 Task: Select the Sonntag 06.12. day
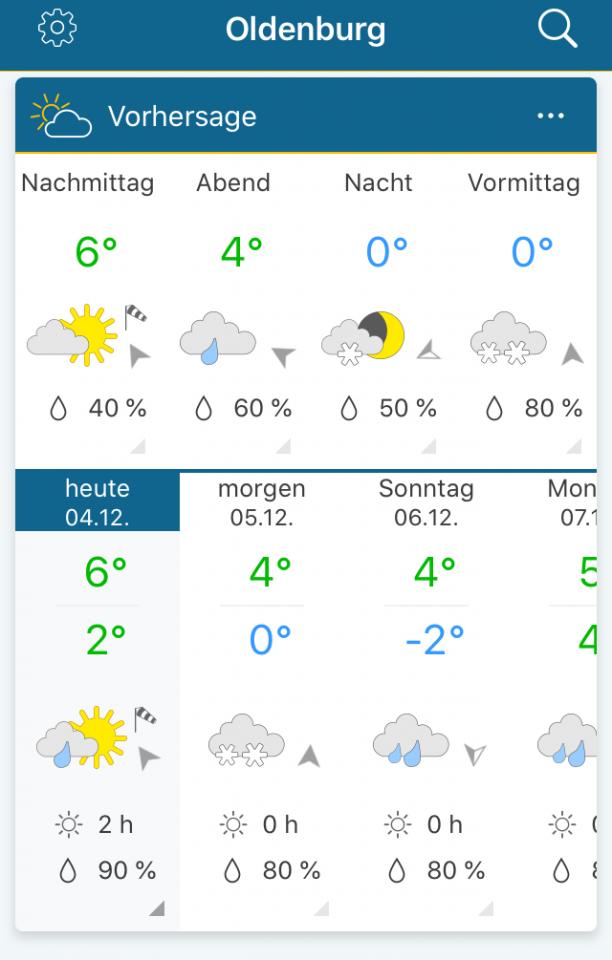(x=426, y=502)
